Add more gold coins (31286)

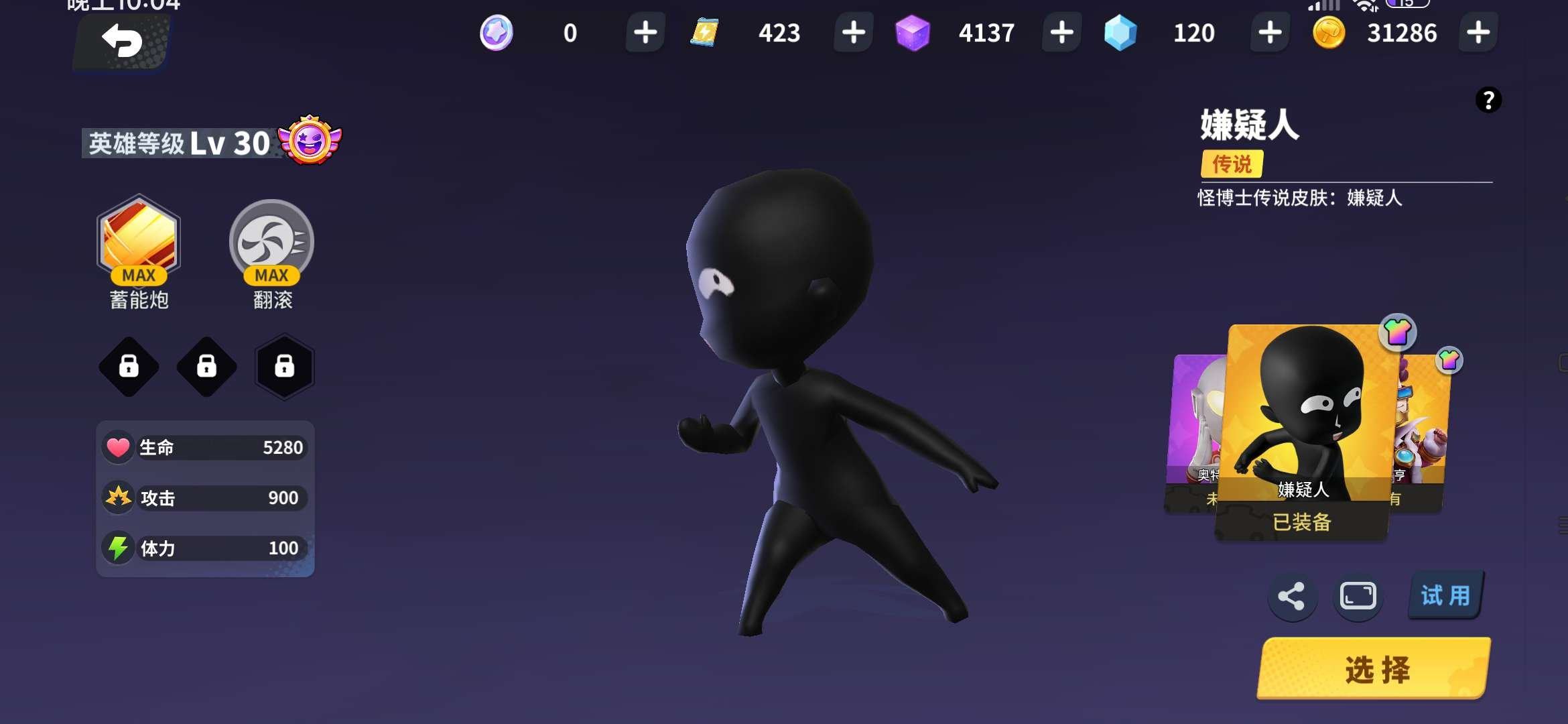(1478, 32)
